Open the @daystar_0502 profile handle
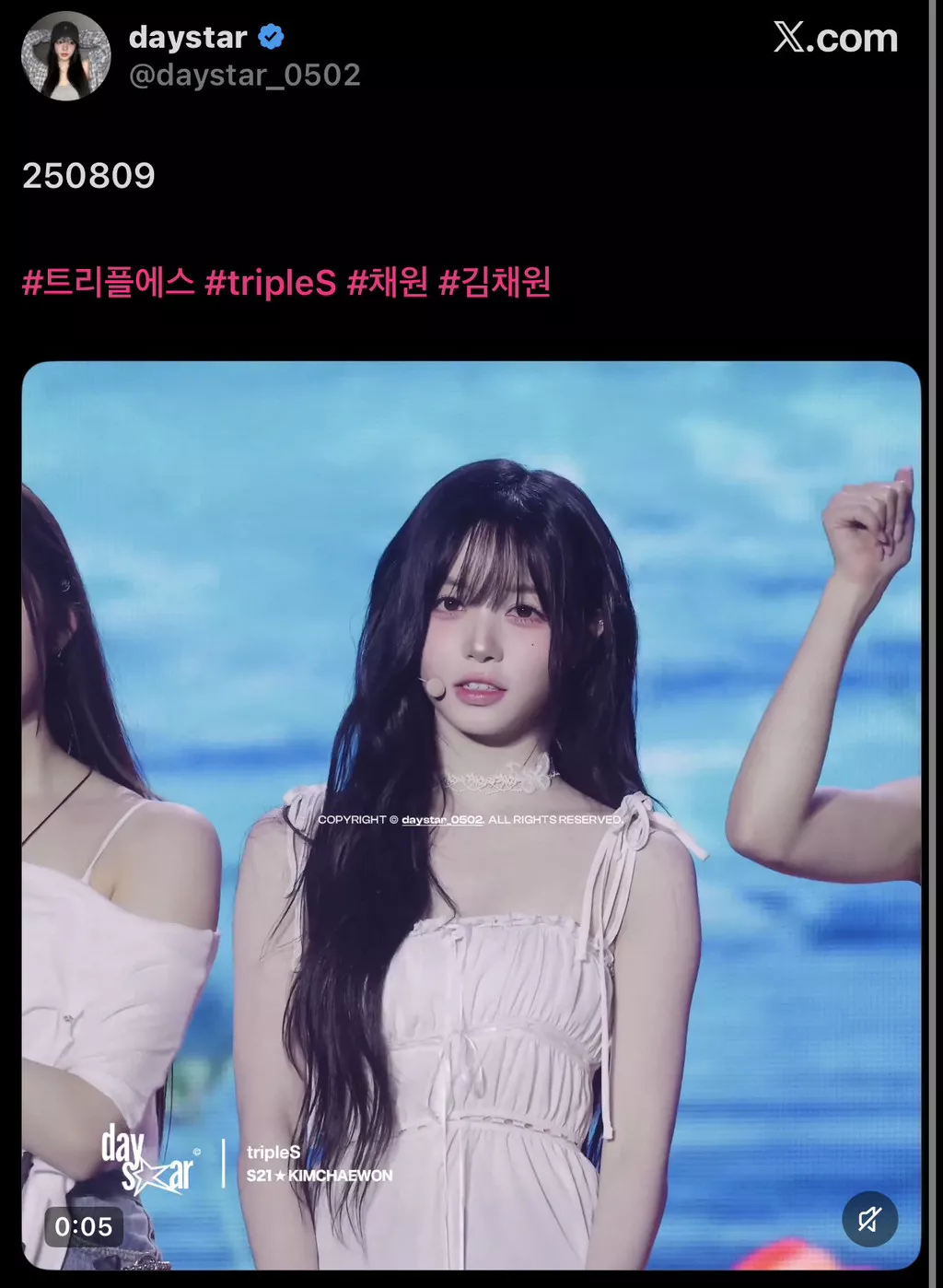 pyautogui.click(x=244, y=75)
